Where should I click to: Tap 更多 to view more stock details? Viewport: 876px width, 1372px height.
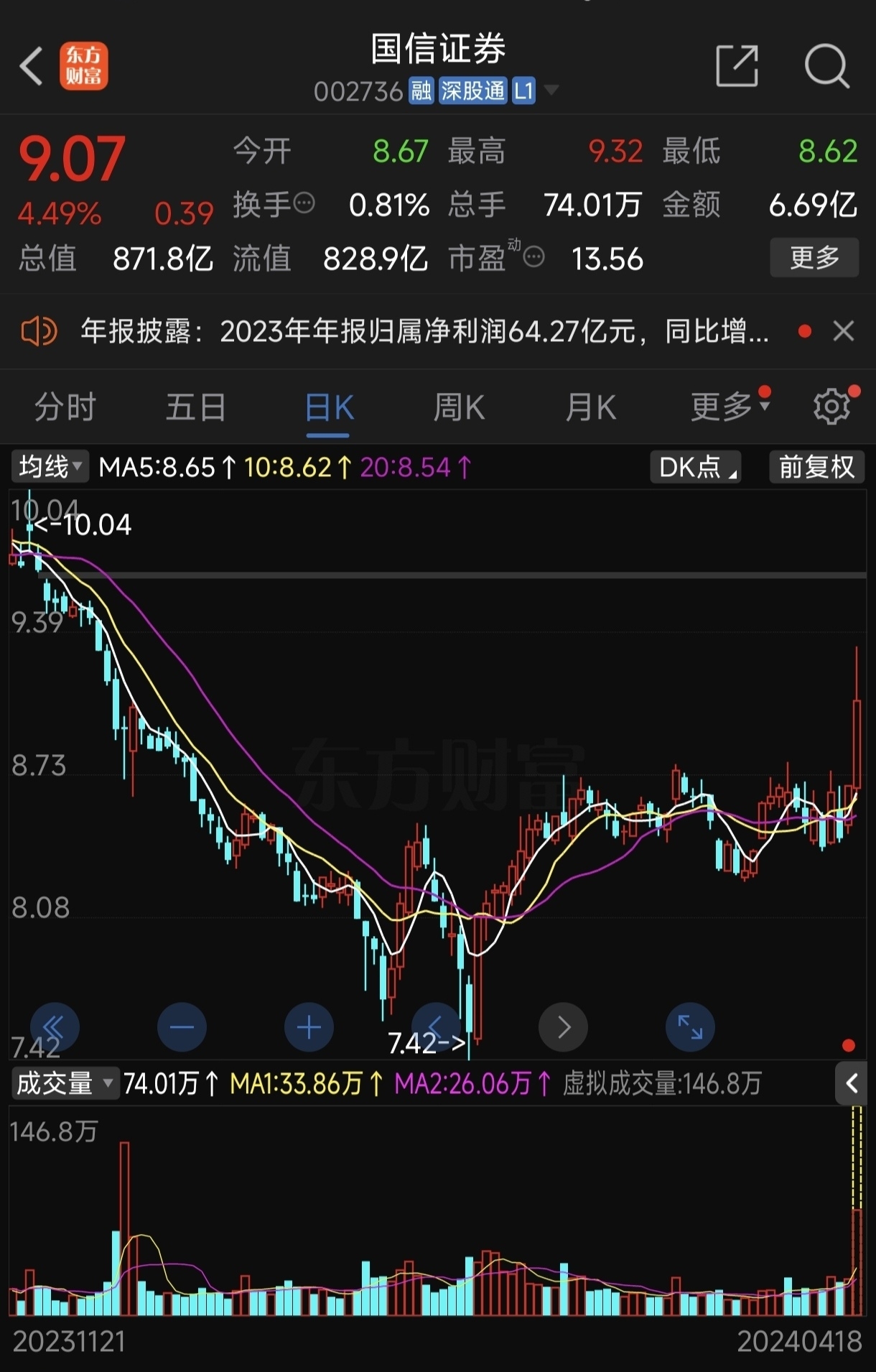click(x=814, y=258)
